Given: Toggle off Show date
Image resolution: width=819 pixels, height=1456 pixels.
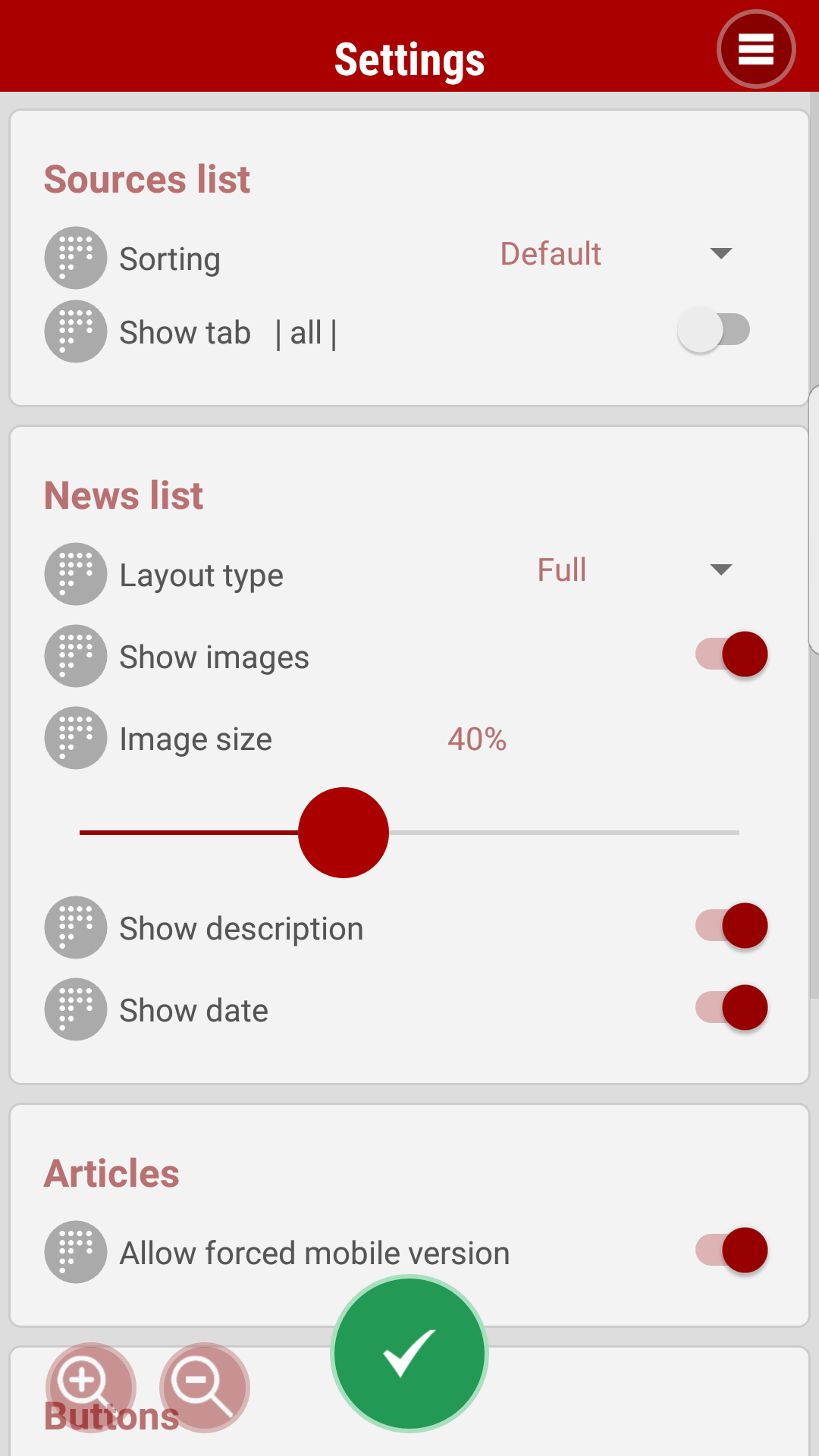Looking at the screenshot, I should 731,1008.
